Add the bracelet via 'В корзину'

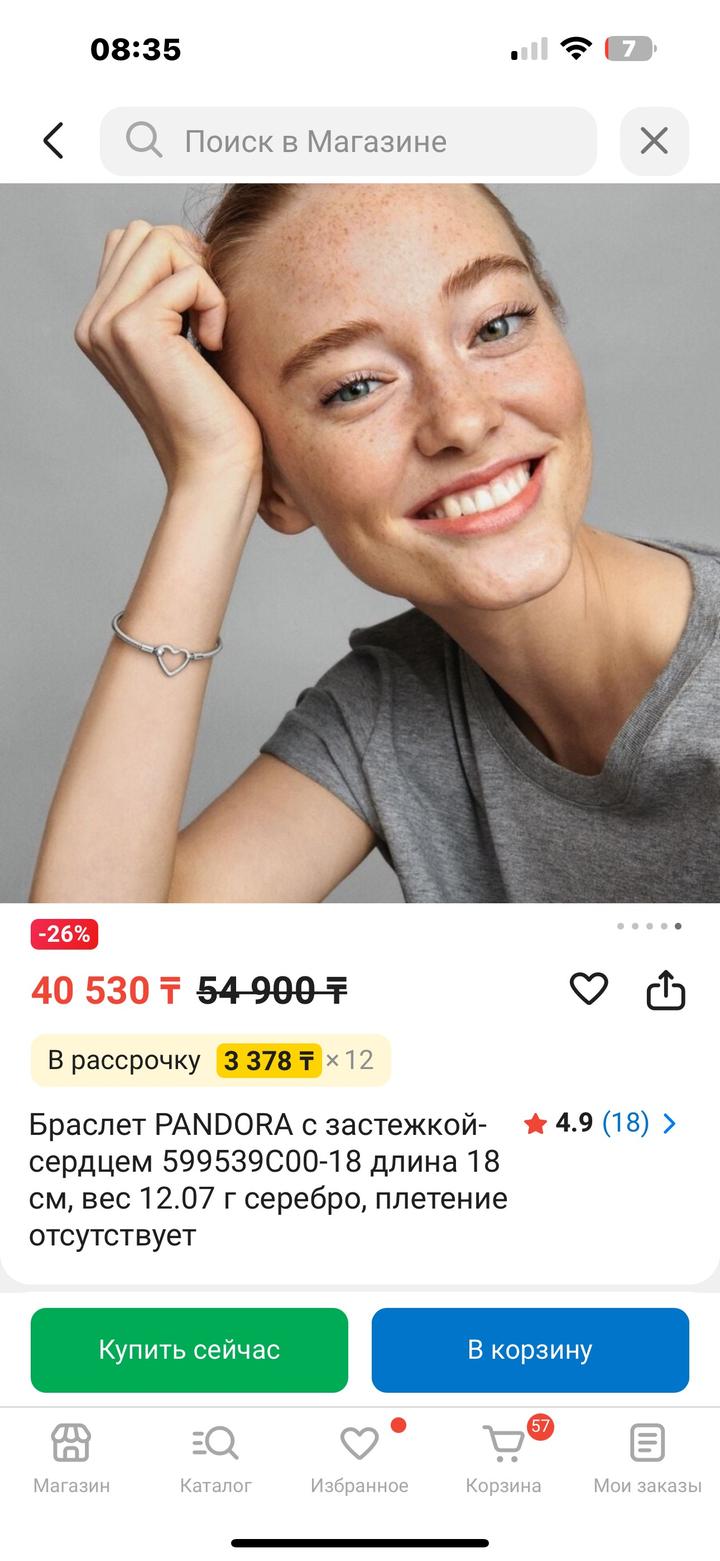click(x=530, y=1350)
